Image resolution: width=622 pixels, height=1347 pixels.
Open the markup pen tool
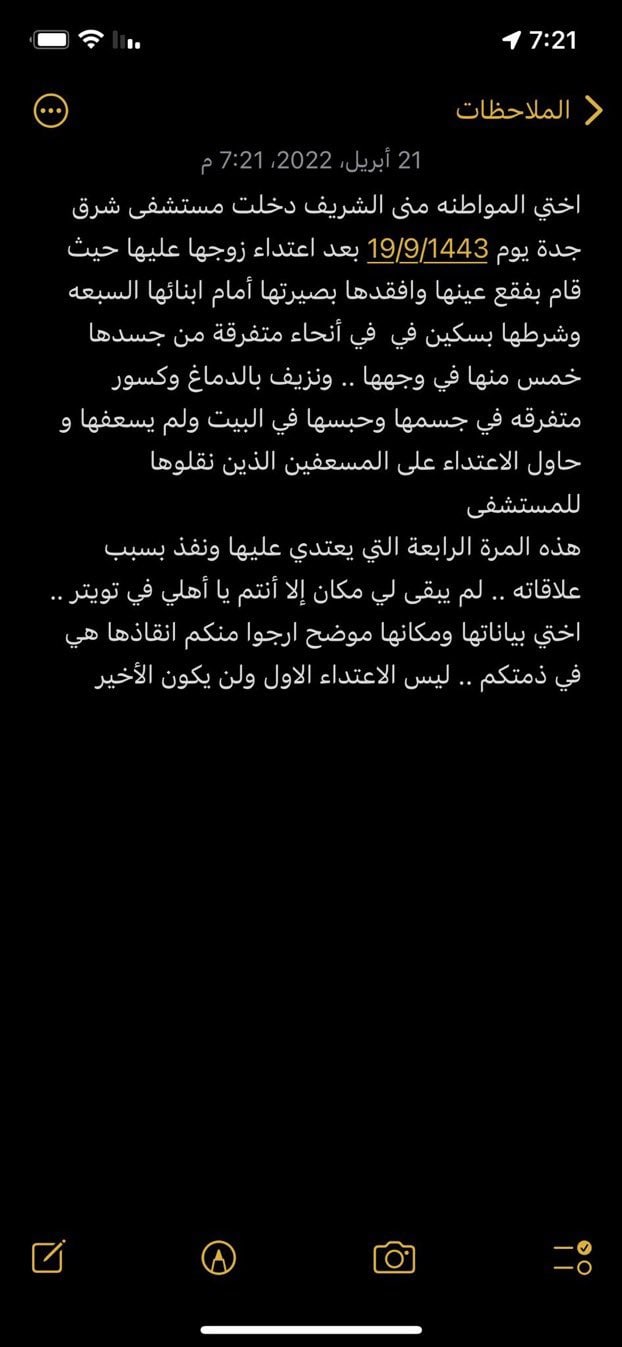click(x=218, y=1257)
